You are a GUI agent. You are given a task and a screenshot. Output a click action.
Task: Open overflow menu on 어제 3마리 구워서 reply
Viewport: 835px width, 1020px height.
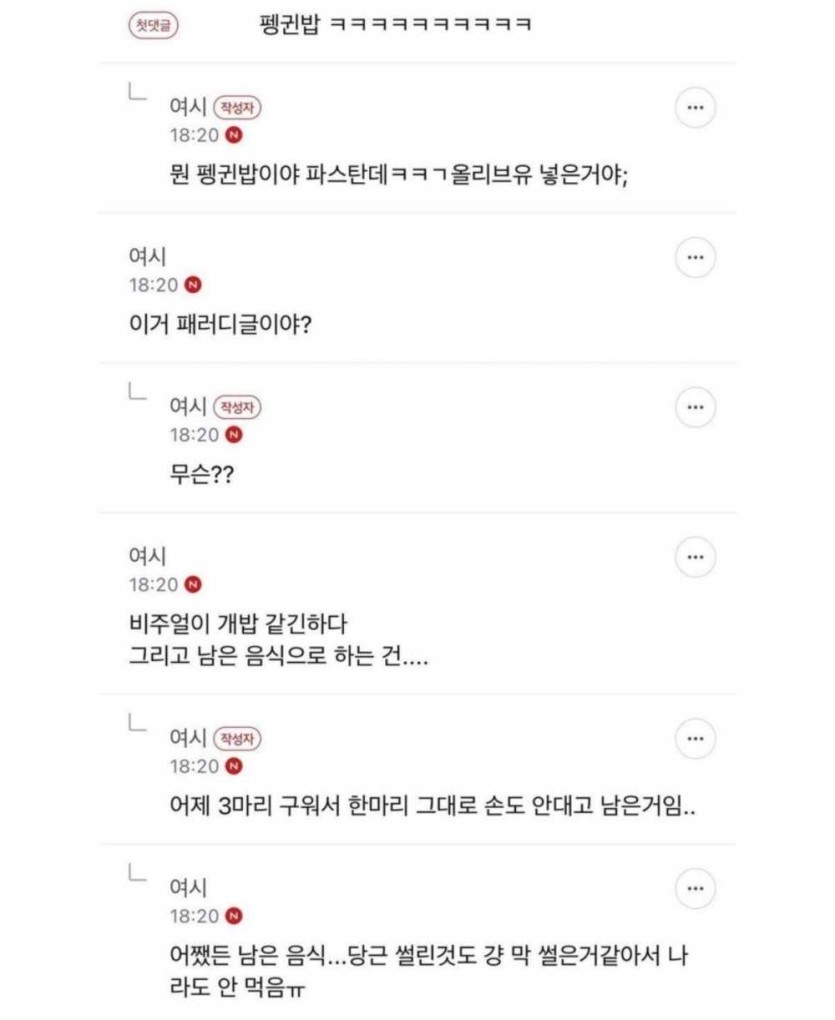click(695, 739)
